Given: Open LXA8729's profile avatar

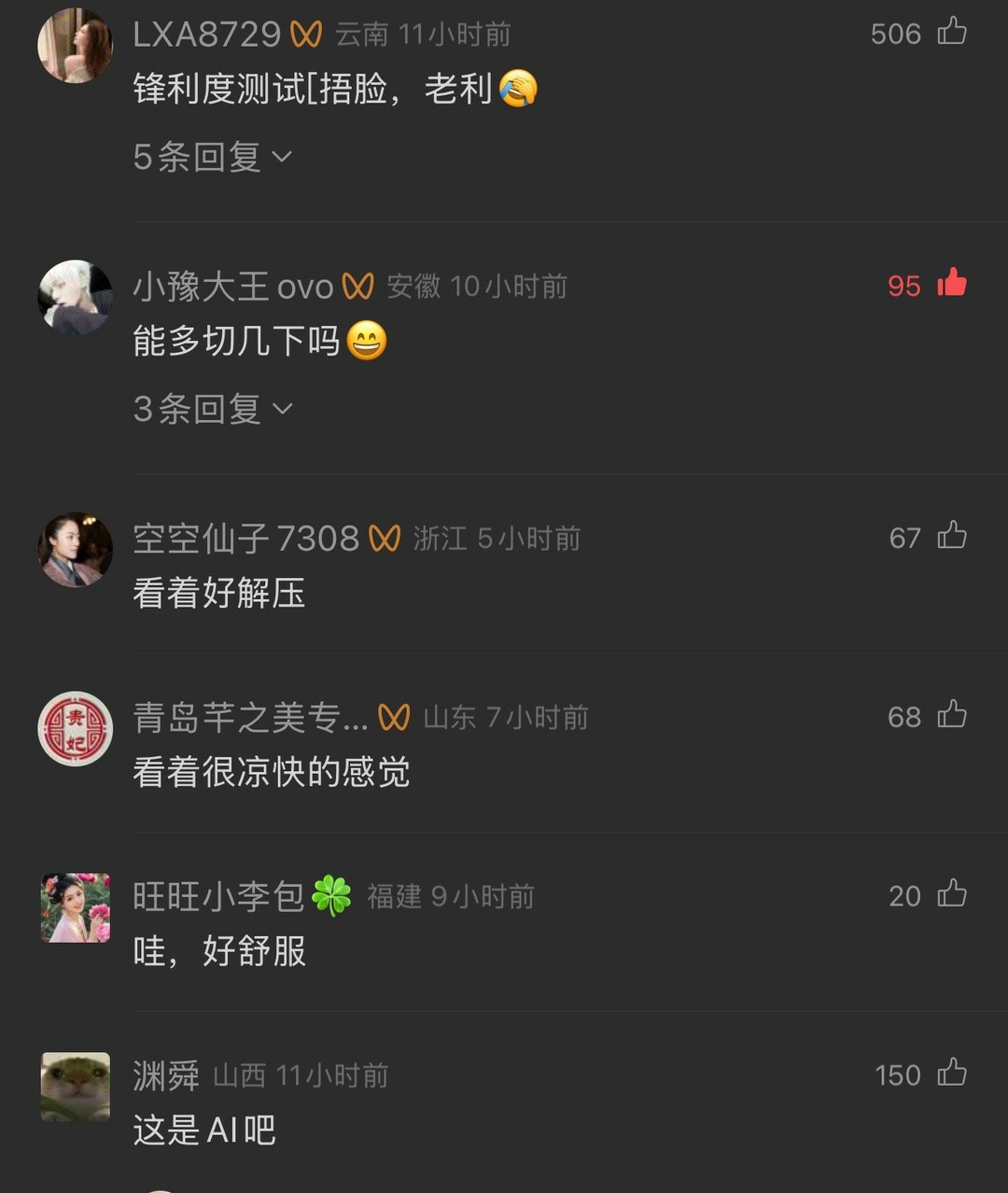Looking at the screenshot, I should (75, 46).
